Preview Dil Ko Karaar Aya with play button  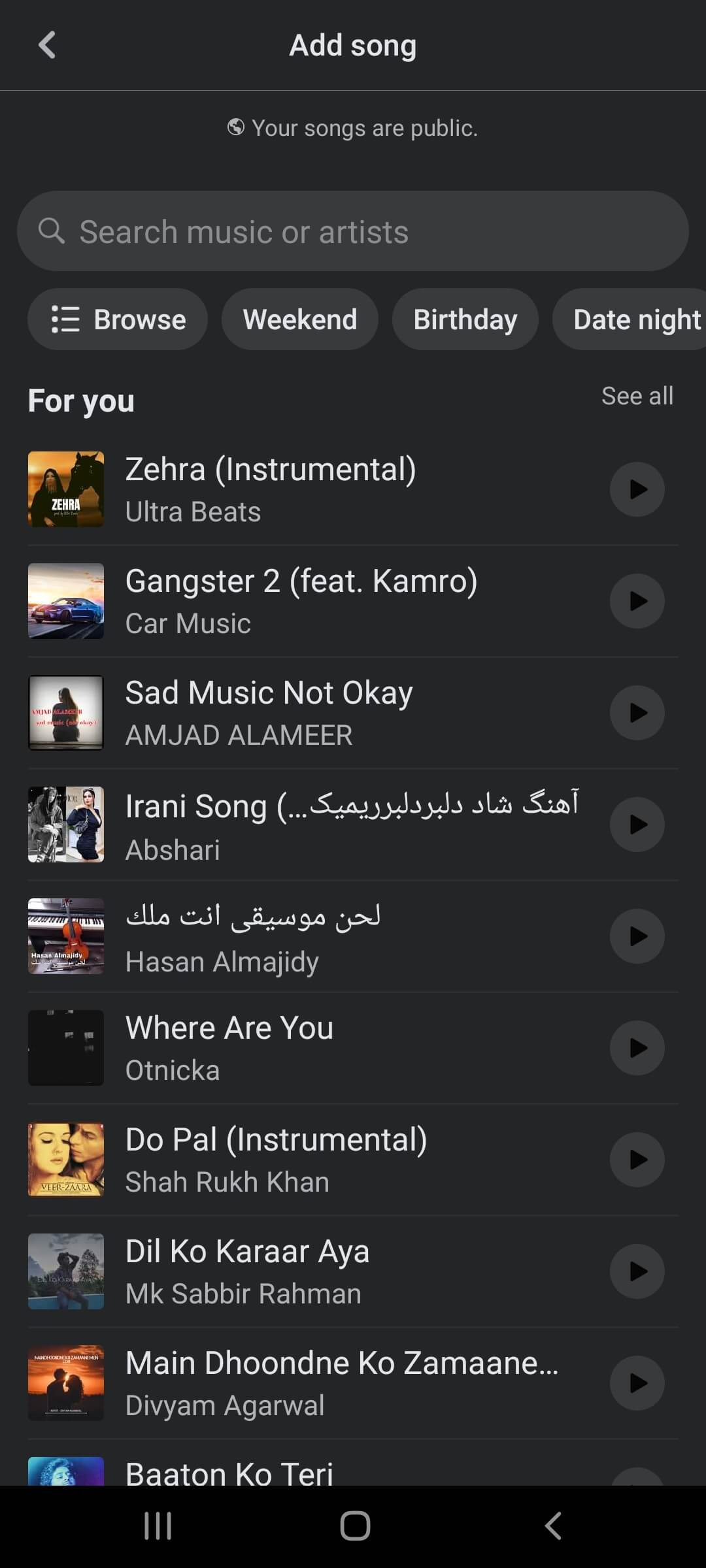click(637, 1271)
